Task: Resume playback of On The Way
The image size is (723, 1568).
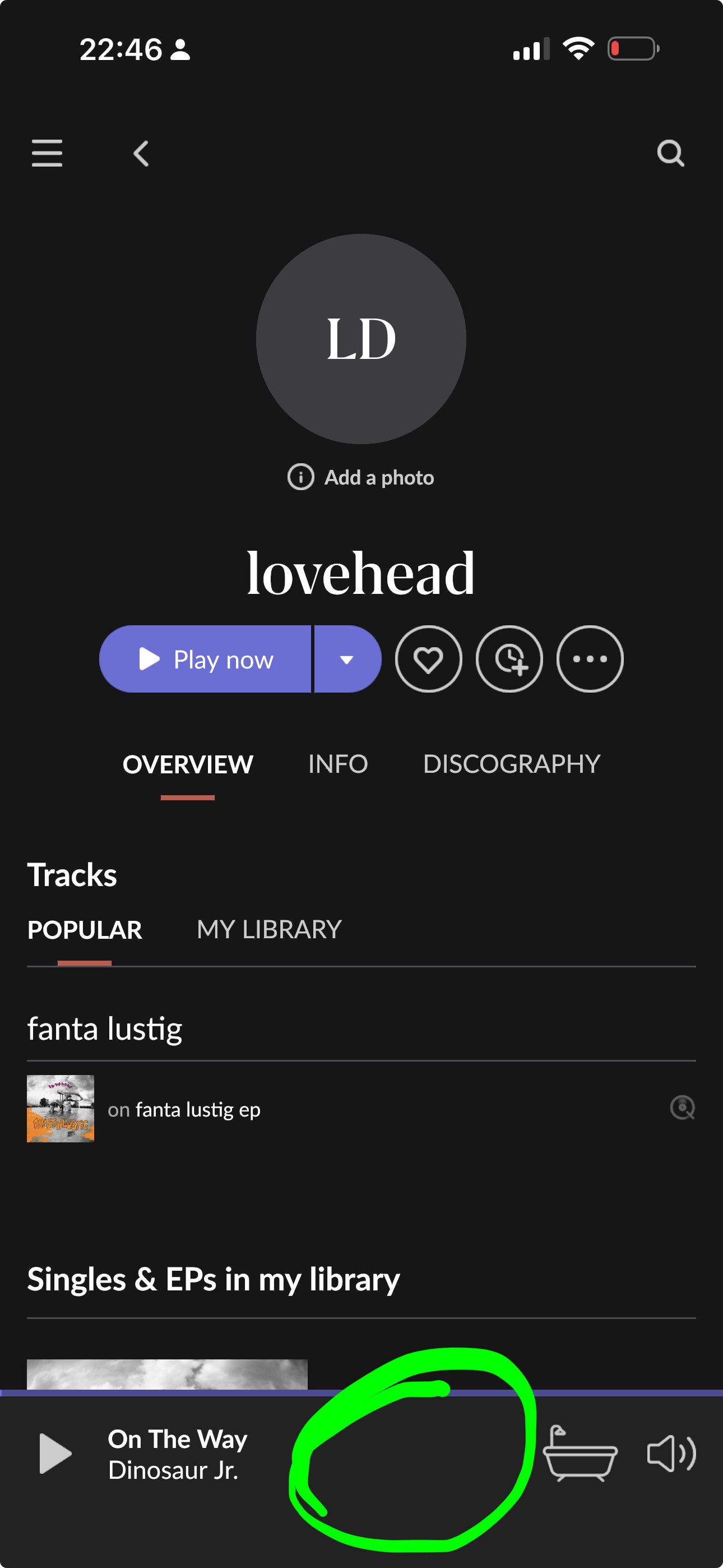Action: click(x=55, y=1454)
